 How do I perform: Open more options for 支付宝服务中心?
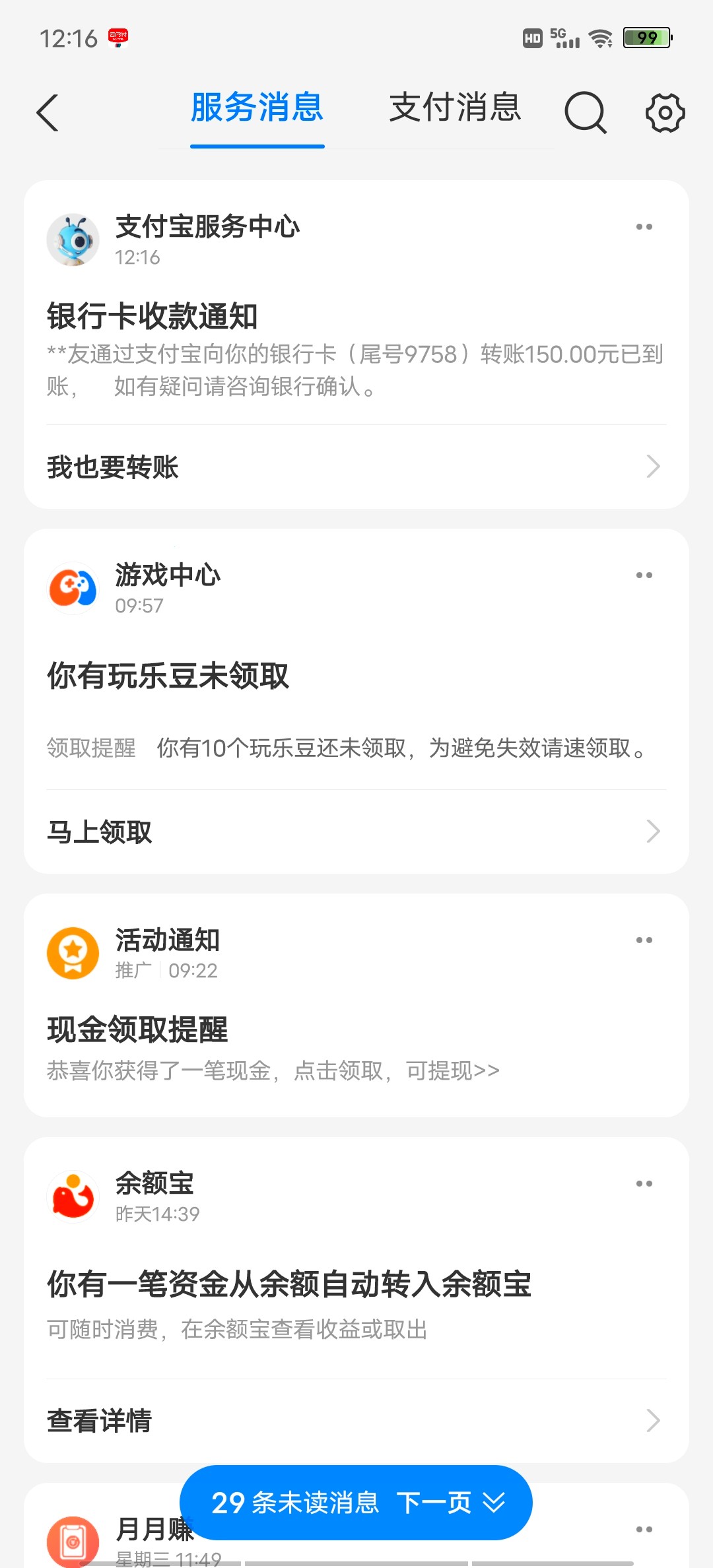click(644, 227)
